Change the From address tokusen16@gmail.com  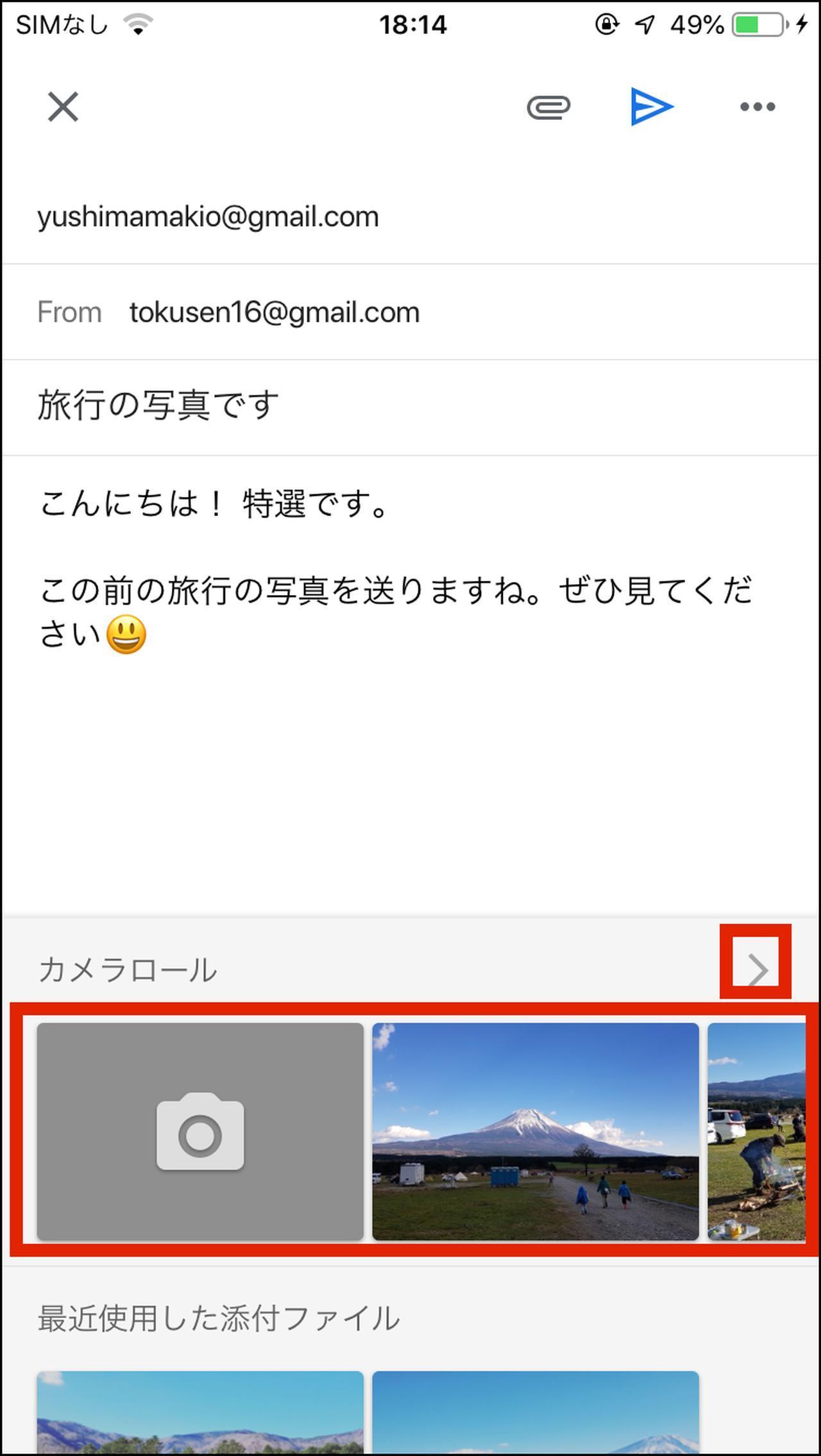click(275, 312)
